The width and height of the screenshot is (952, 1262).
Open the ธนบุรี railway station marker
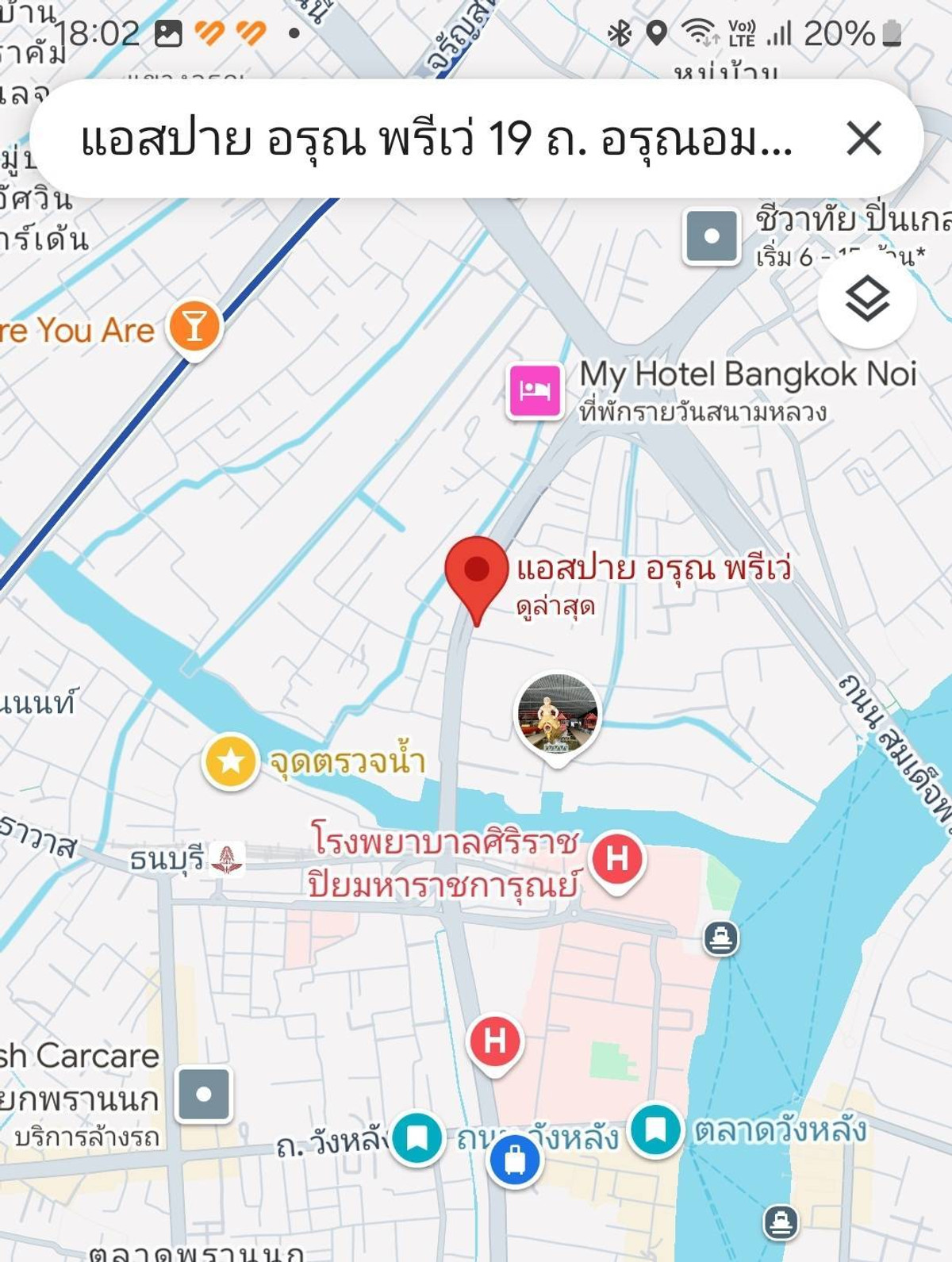click(227, 859)
